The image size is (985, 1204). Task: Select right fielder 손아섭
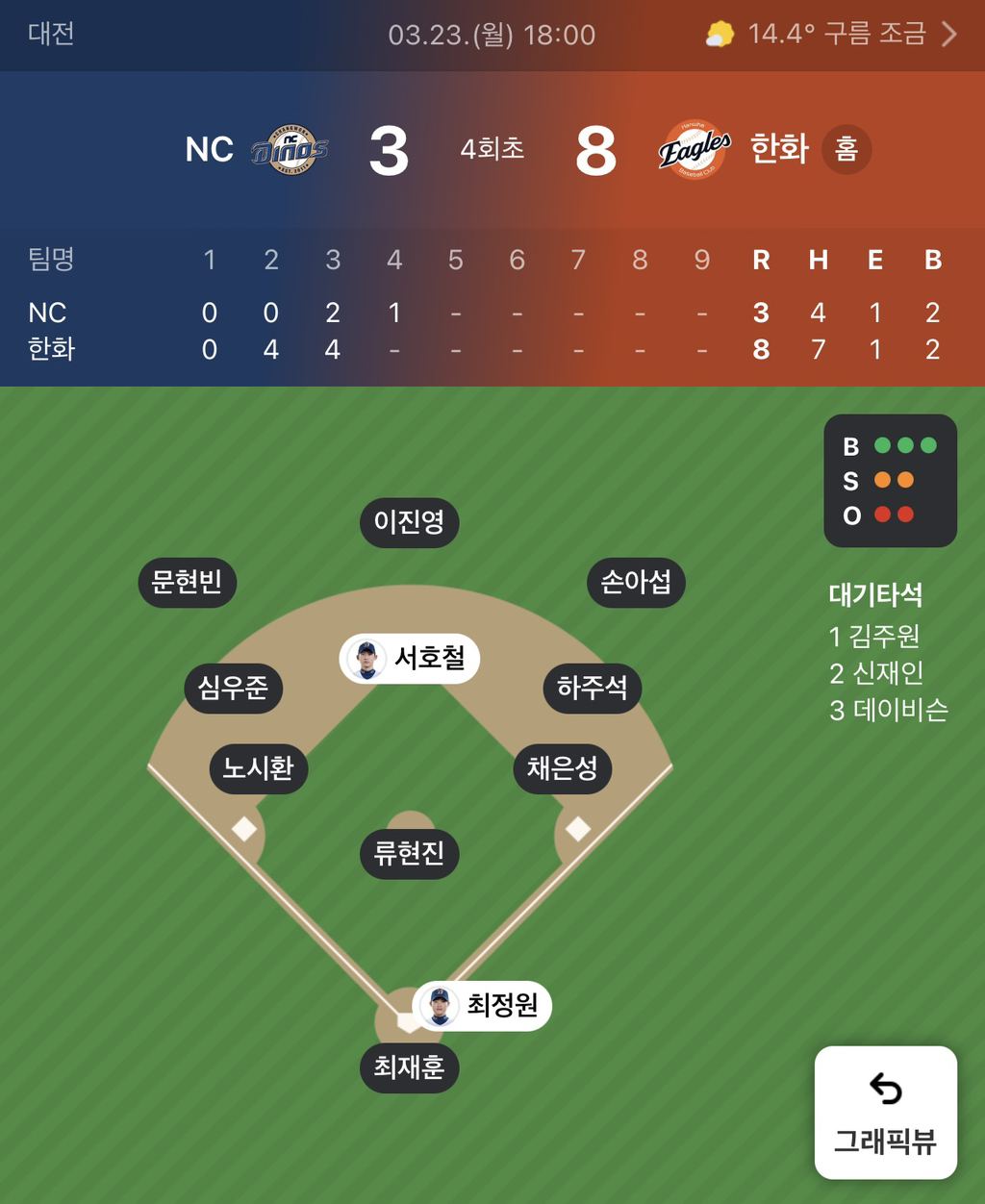coord(635,582)
